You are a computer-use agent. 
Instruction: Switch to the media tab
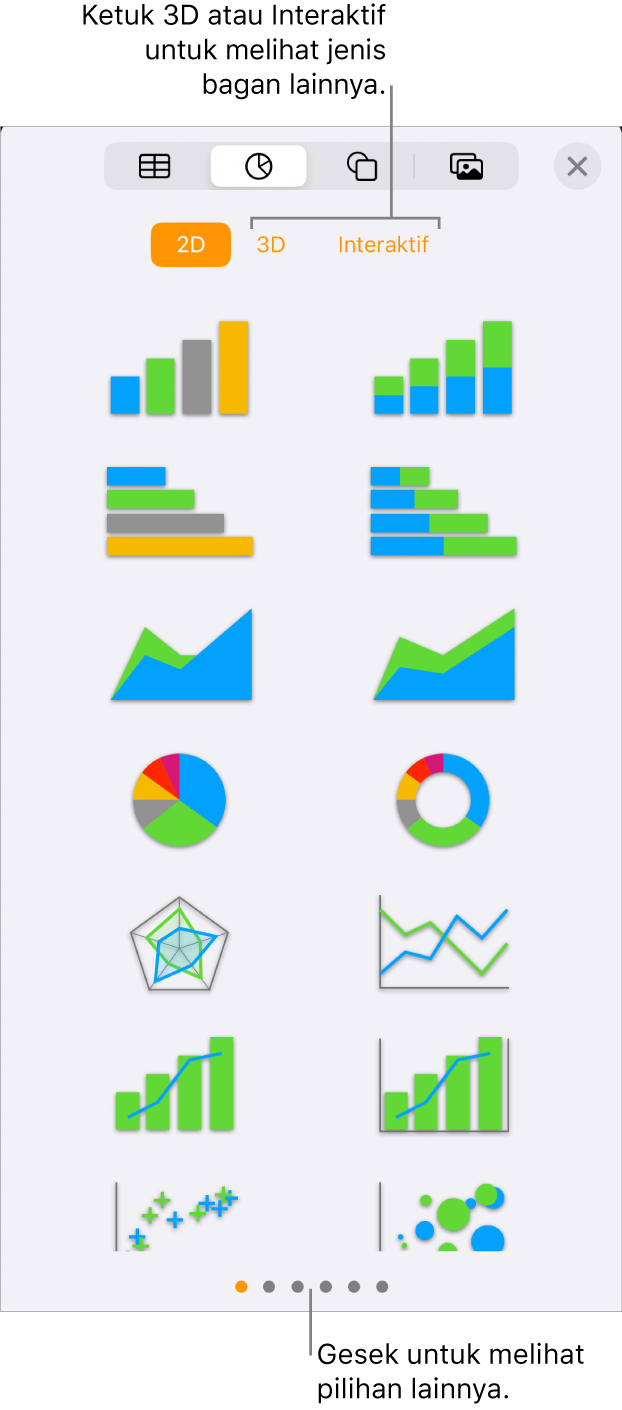[x=466, y=166]
